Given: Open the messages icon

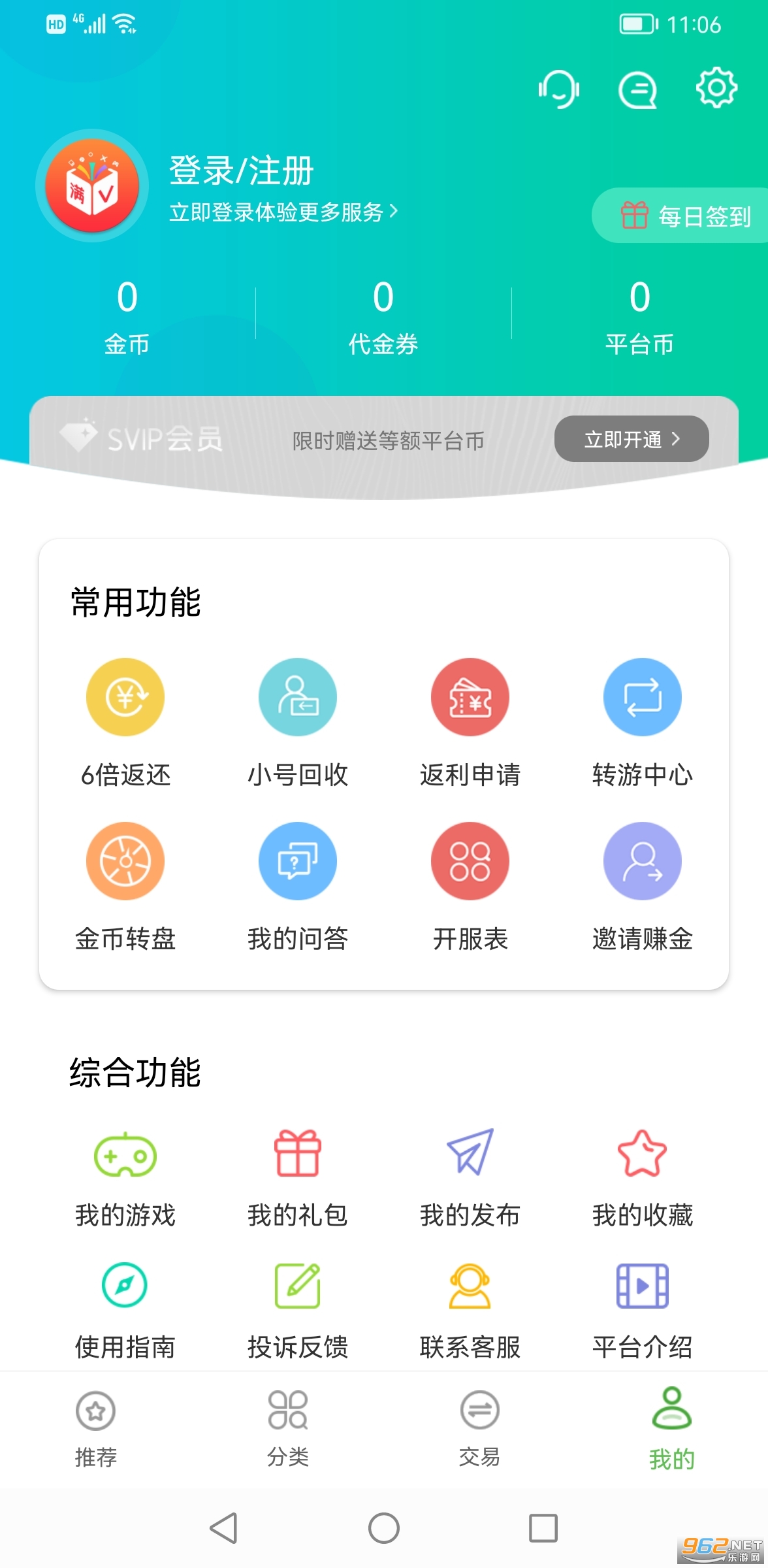Looking at the screenshot, I should pos(637,89).
